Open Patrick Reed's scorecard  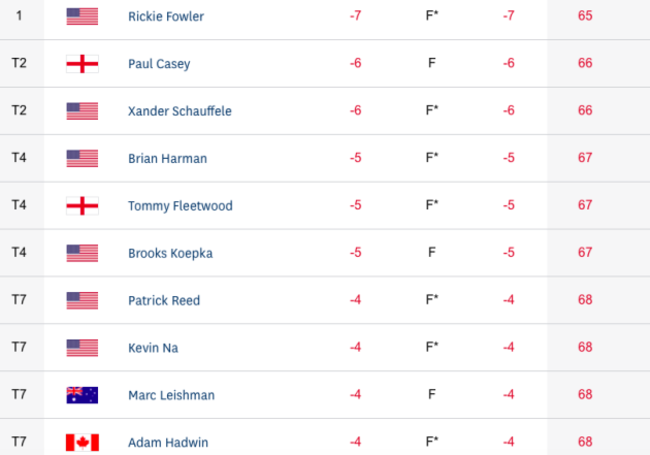[164, 300]
